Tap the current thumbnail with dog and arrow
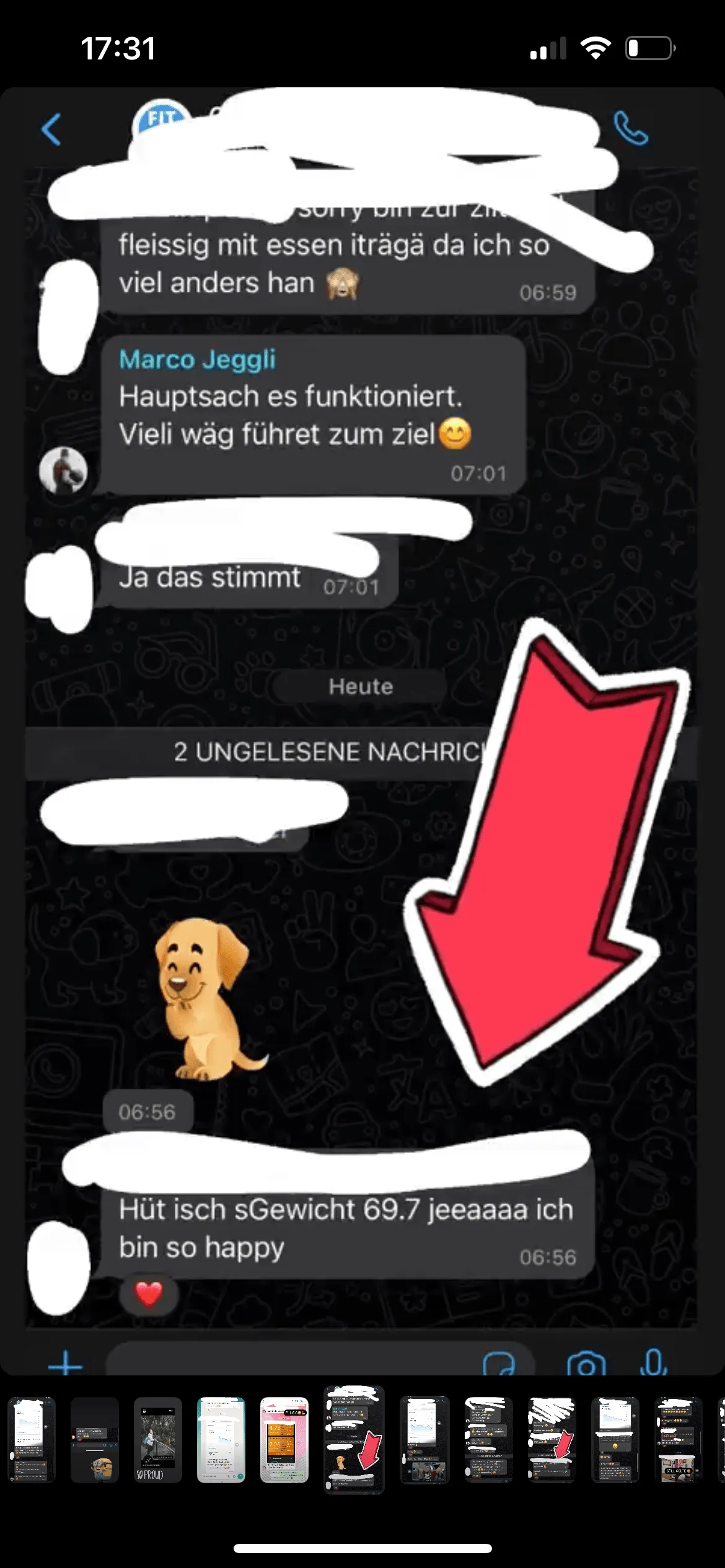Screen dimensions: 725x1568 (354, 1440)
